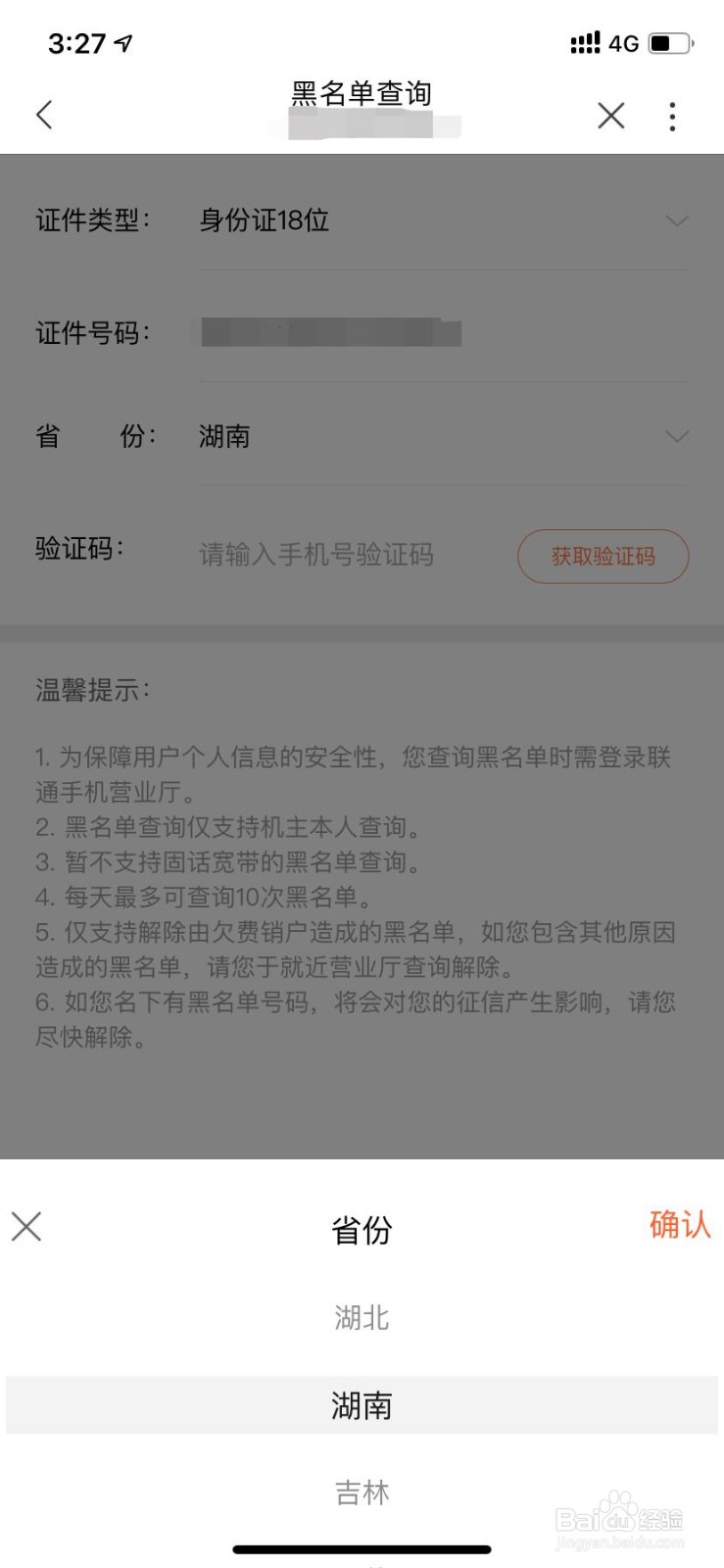Expand the chevron next to 身份证18位
The image size is (724, 1568).
coord(677,221)
